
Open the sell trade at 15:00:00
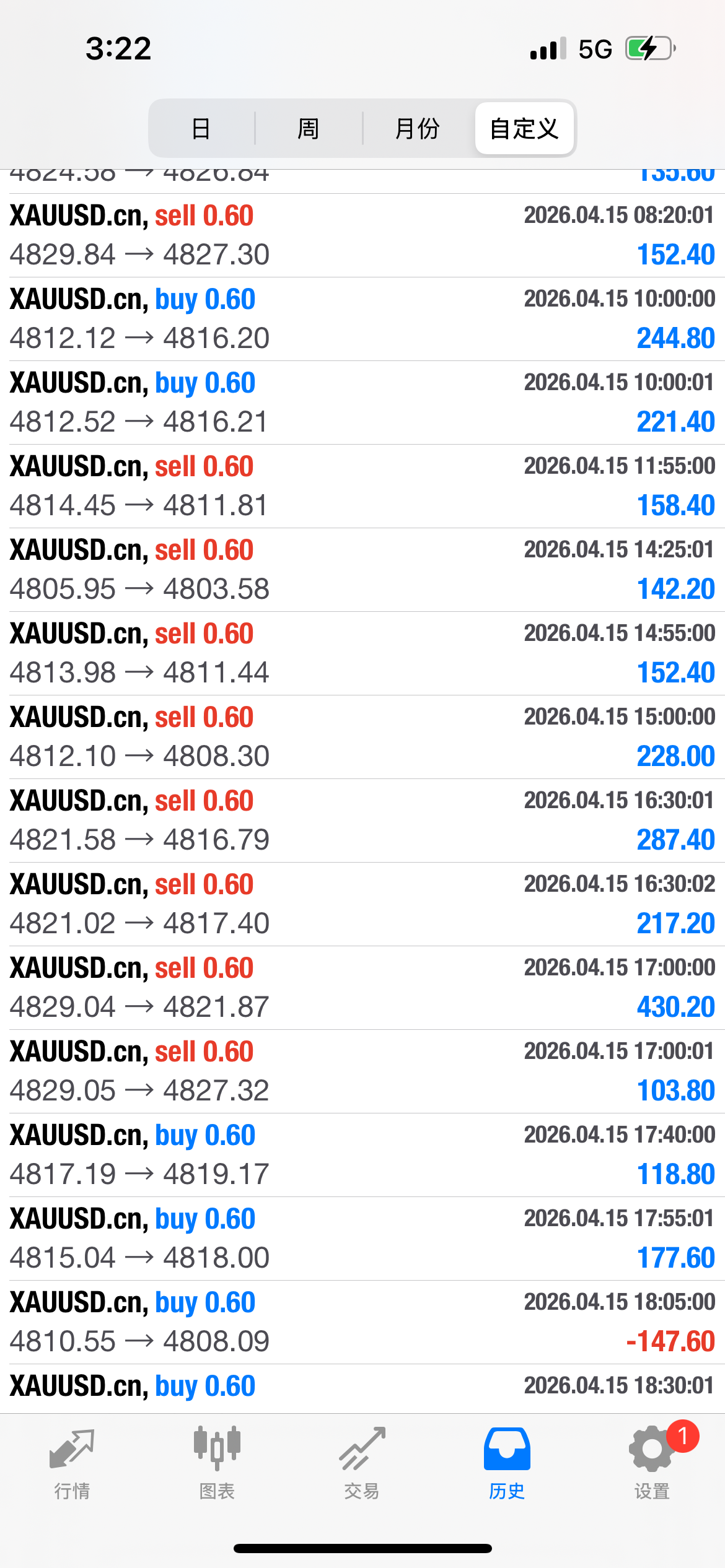[362, 737]
